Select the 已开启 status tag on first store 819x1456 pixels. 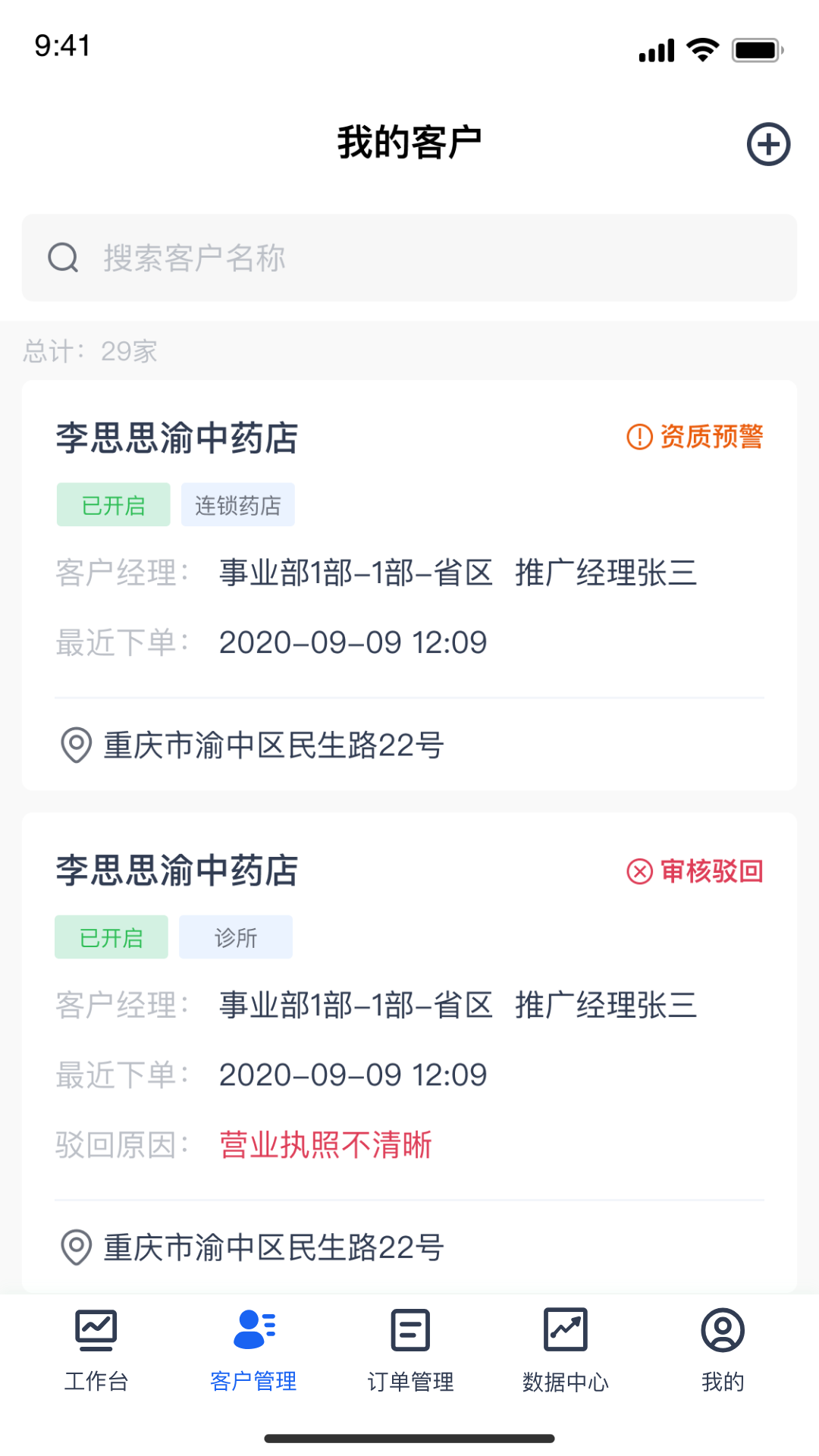pos(113,504)
